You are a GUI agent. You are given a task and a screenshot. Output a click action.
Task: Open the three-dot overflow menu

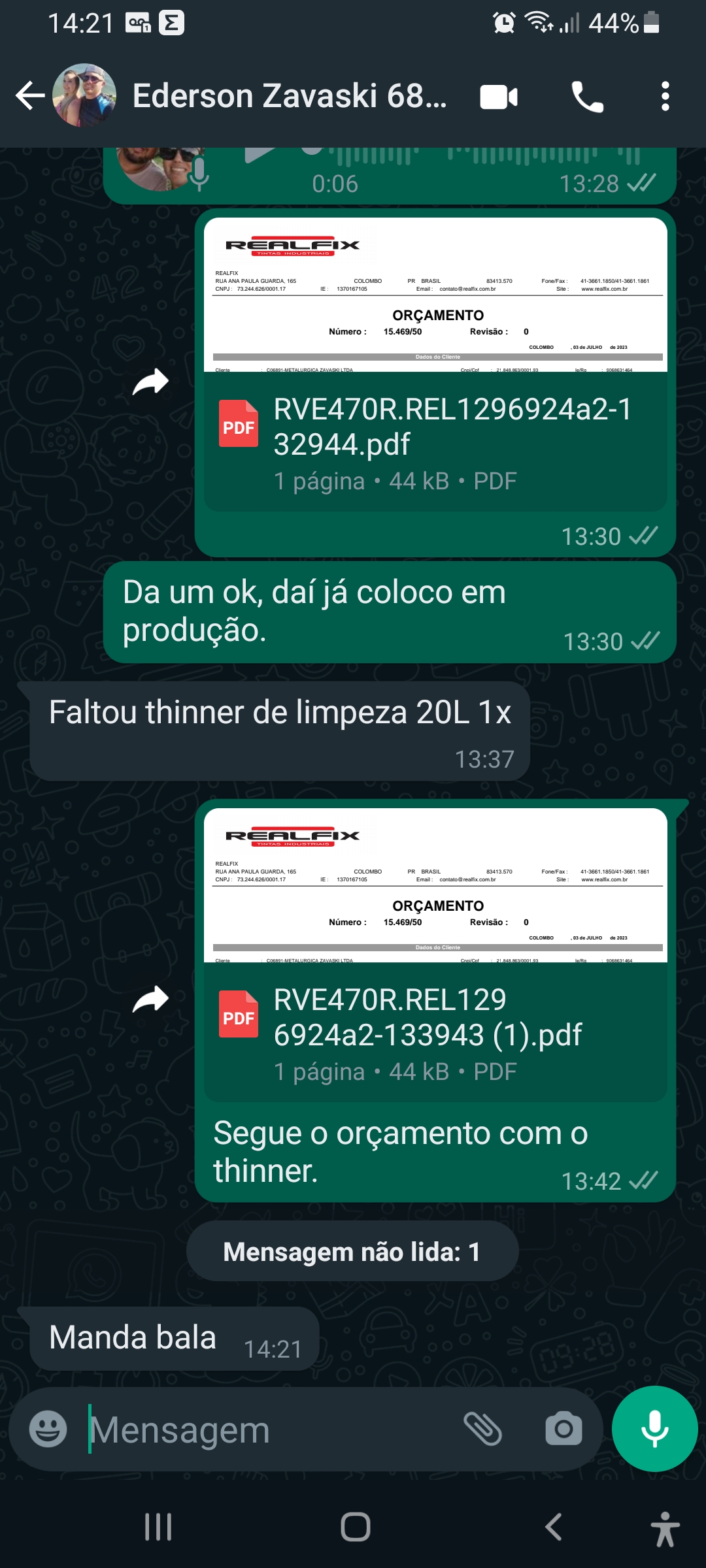[665, 97]
